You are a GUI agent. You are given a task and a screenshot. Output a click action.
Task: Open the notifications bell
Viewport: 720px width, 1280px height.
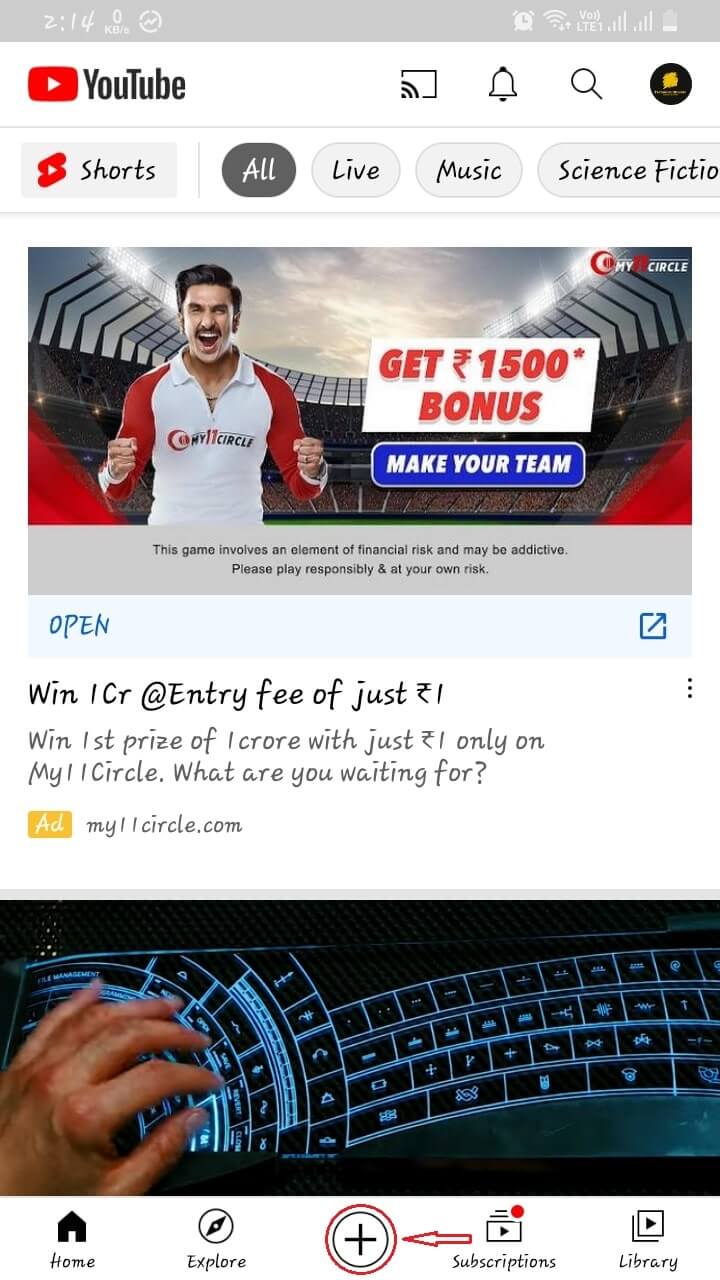click(503, 85)
